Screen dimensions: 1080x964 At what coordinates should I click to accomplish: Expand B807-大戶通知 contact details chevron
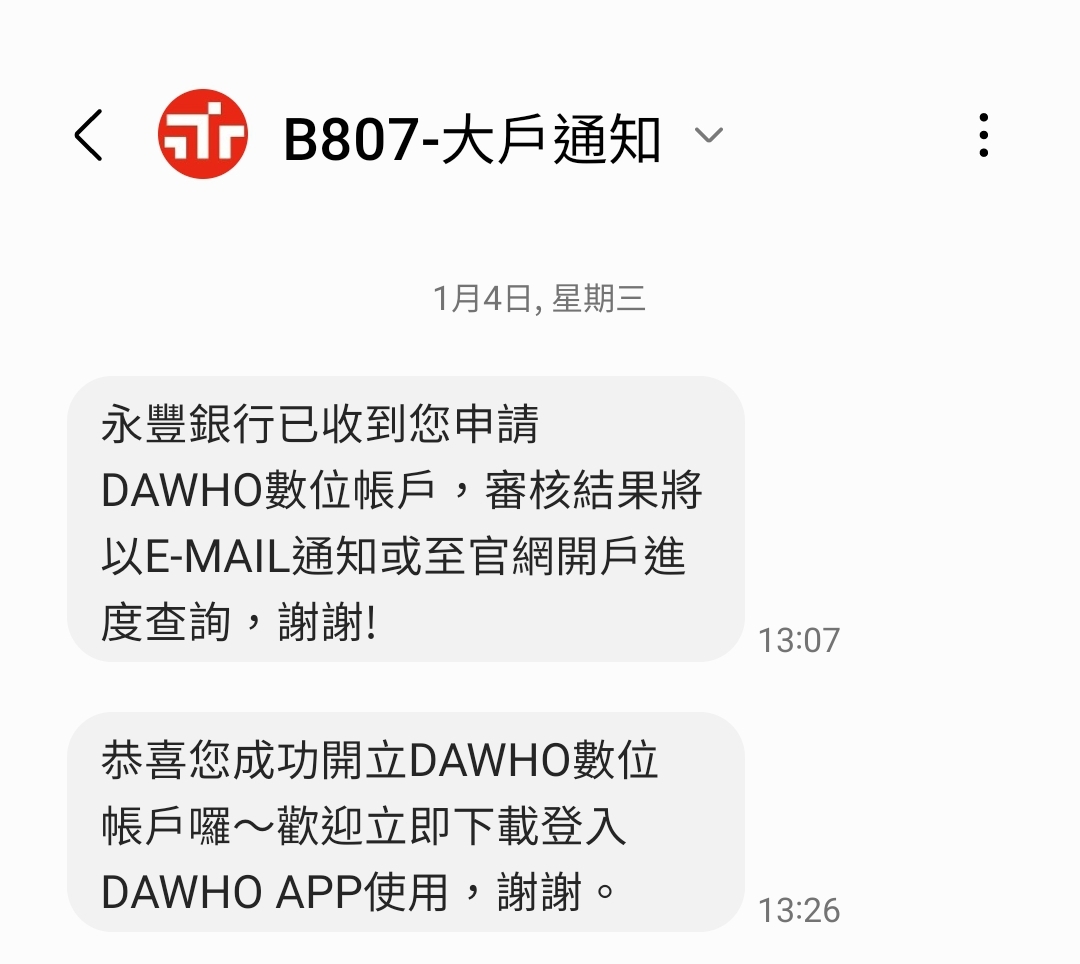click(708, 136)
